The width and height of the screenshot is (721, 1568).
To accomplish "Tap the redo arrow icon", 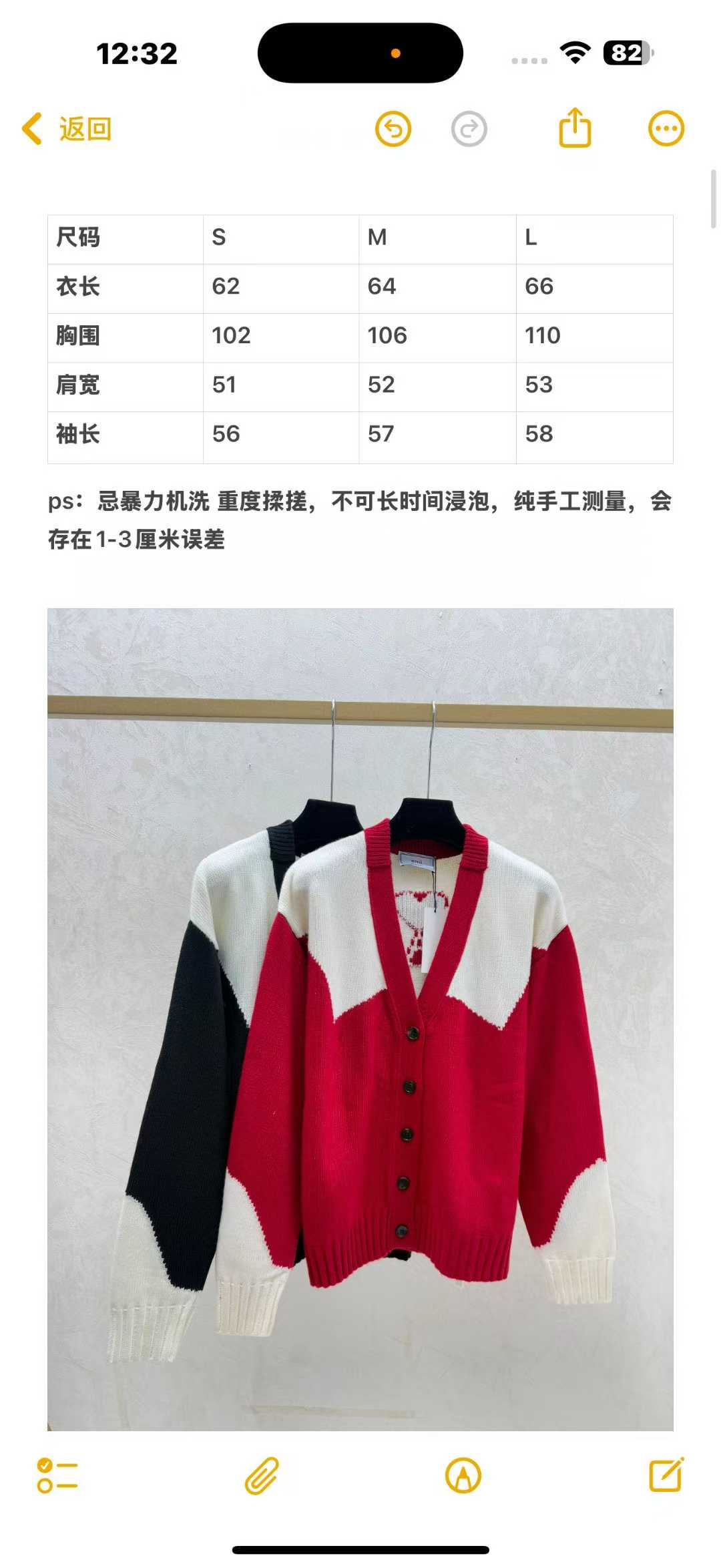I will pos(469,129).
